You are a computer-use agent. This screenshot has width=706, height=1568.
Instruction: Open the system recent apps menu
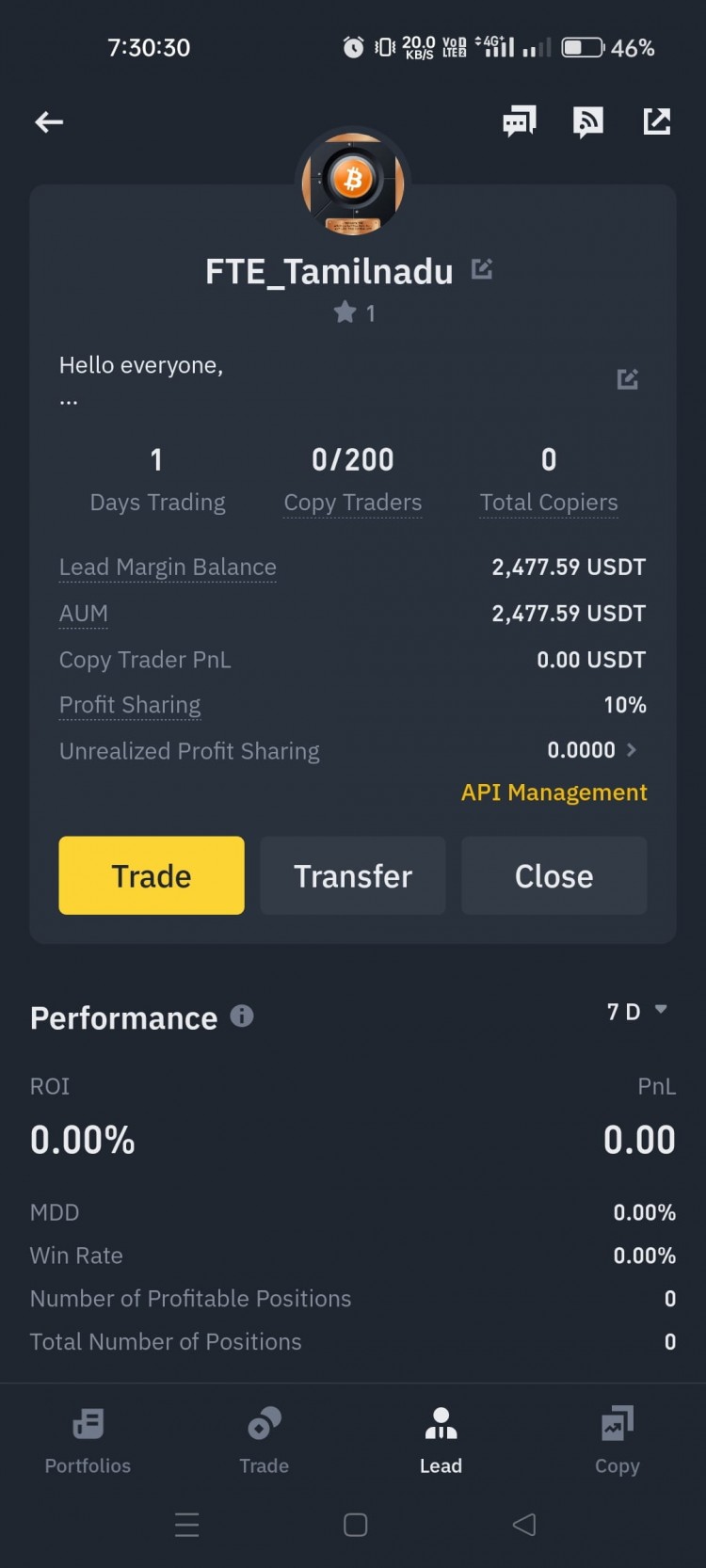[186, 1525]
